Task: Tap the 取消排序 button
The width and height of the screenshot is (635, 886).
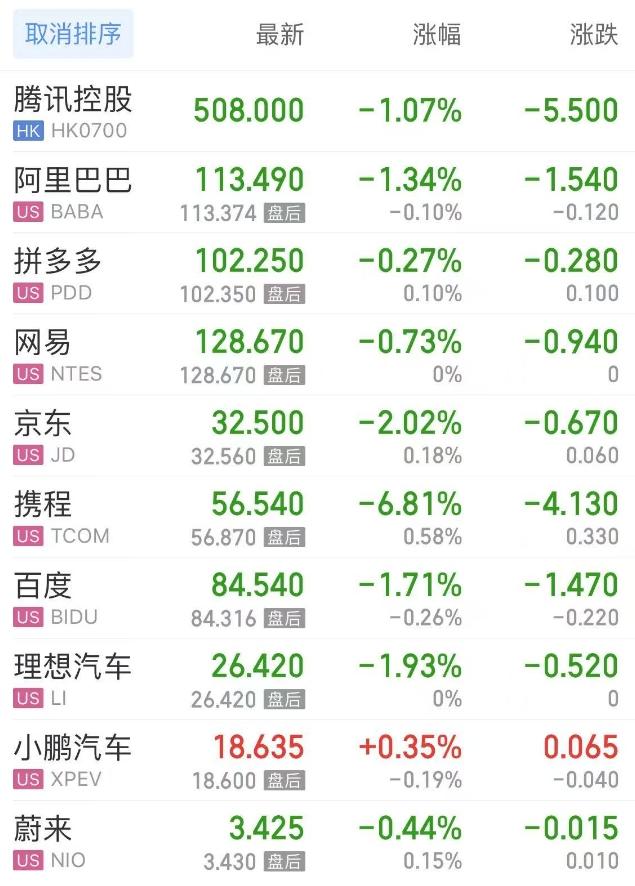Action: 73,34
